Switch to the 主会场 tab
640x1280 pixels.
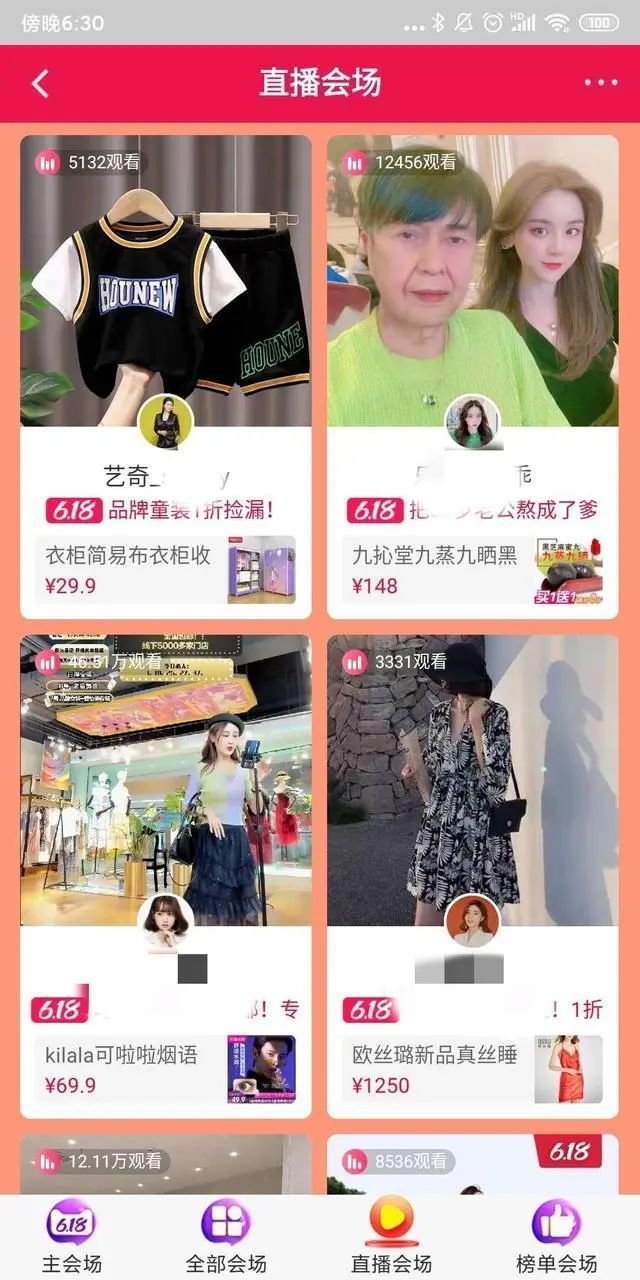tap(71, 1238)
